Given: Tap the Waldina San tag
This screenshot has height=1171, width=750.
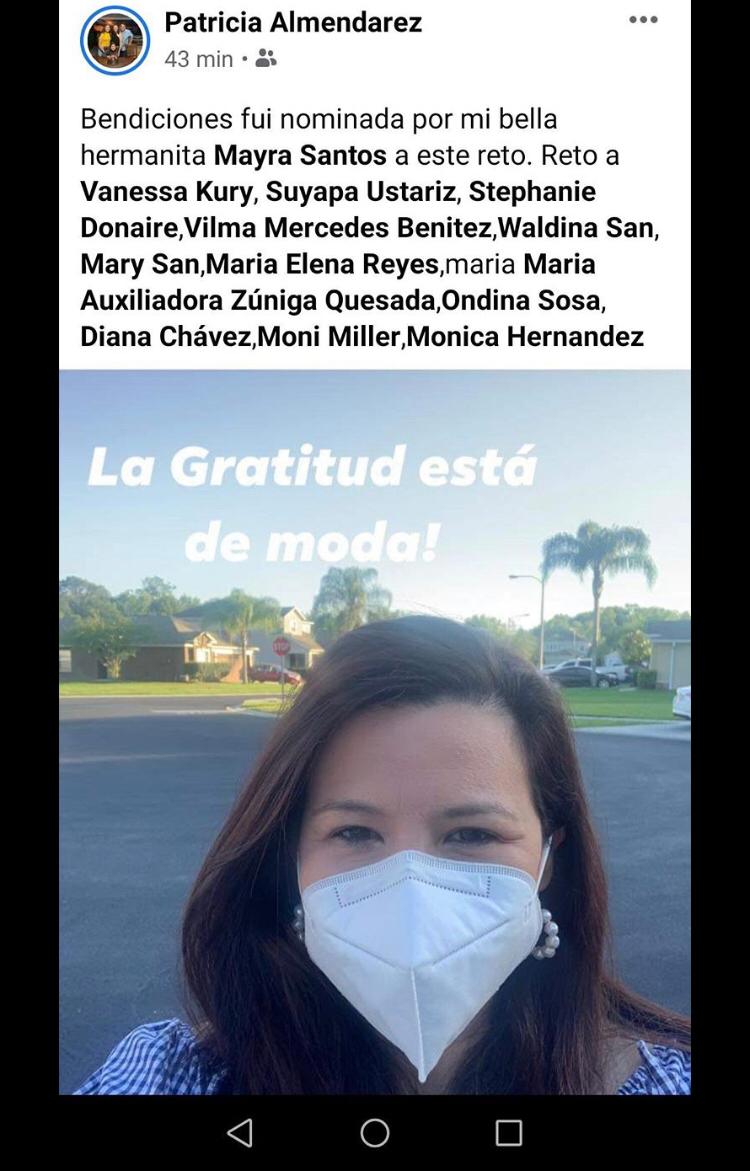Looking at the screenshot, I should 576,228.
